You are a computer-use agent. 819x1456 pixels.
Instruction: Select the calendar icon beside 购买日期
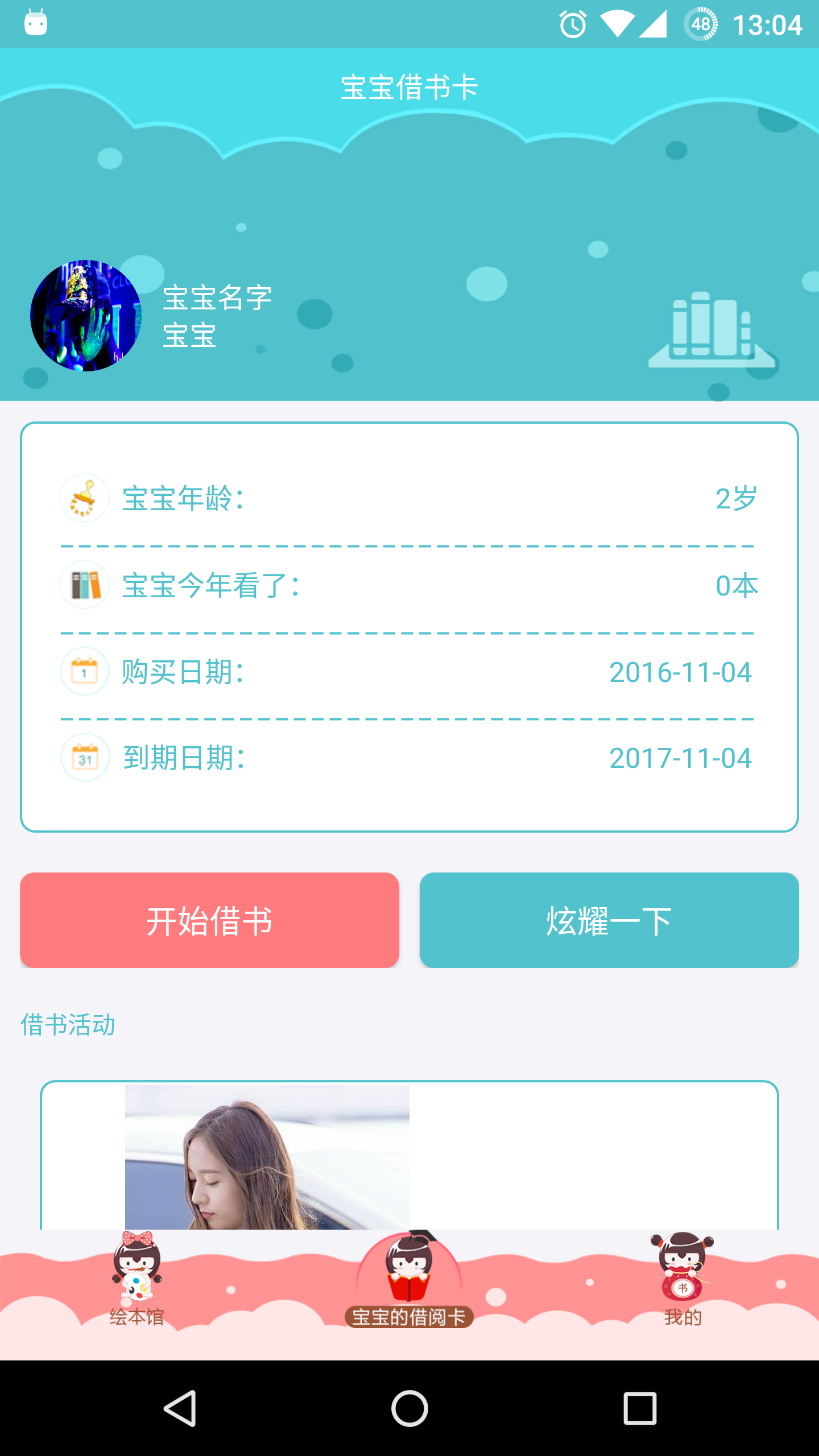[x=84, y=673]
